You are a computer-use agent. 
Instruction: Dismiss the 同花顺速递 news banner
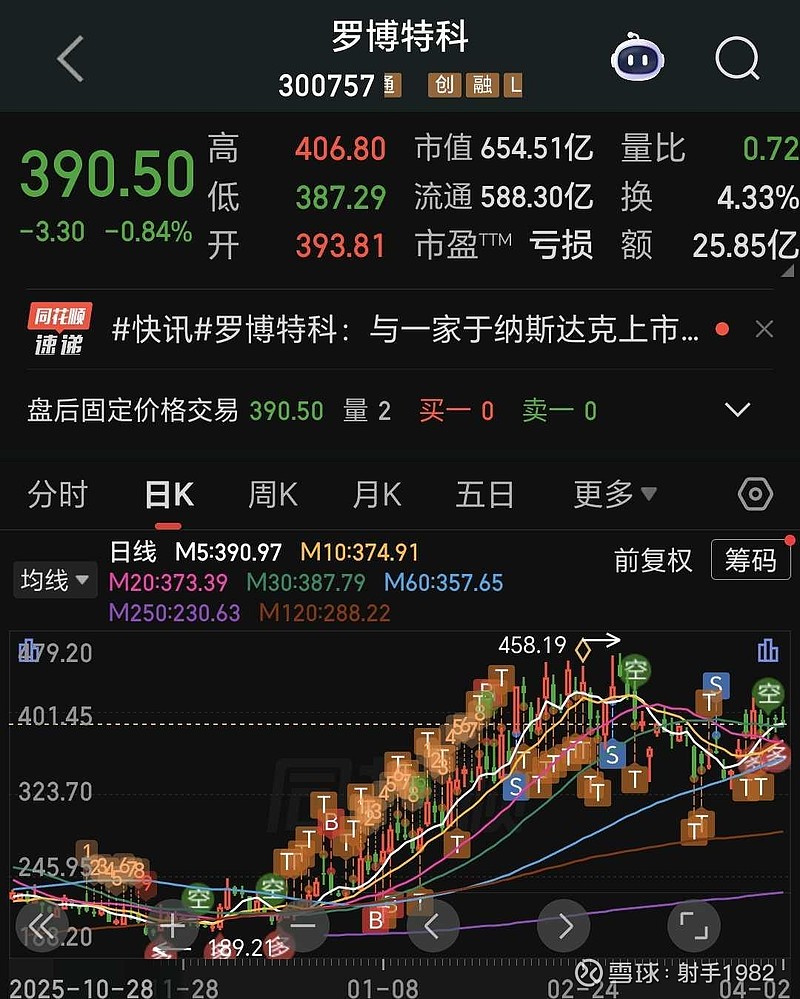(x=764, y=329)
